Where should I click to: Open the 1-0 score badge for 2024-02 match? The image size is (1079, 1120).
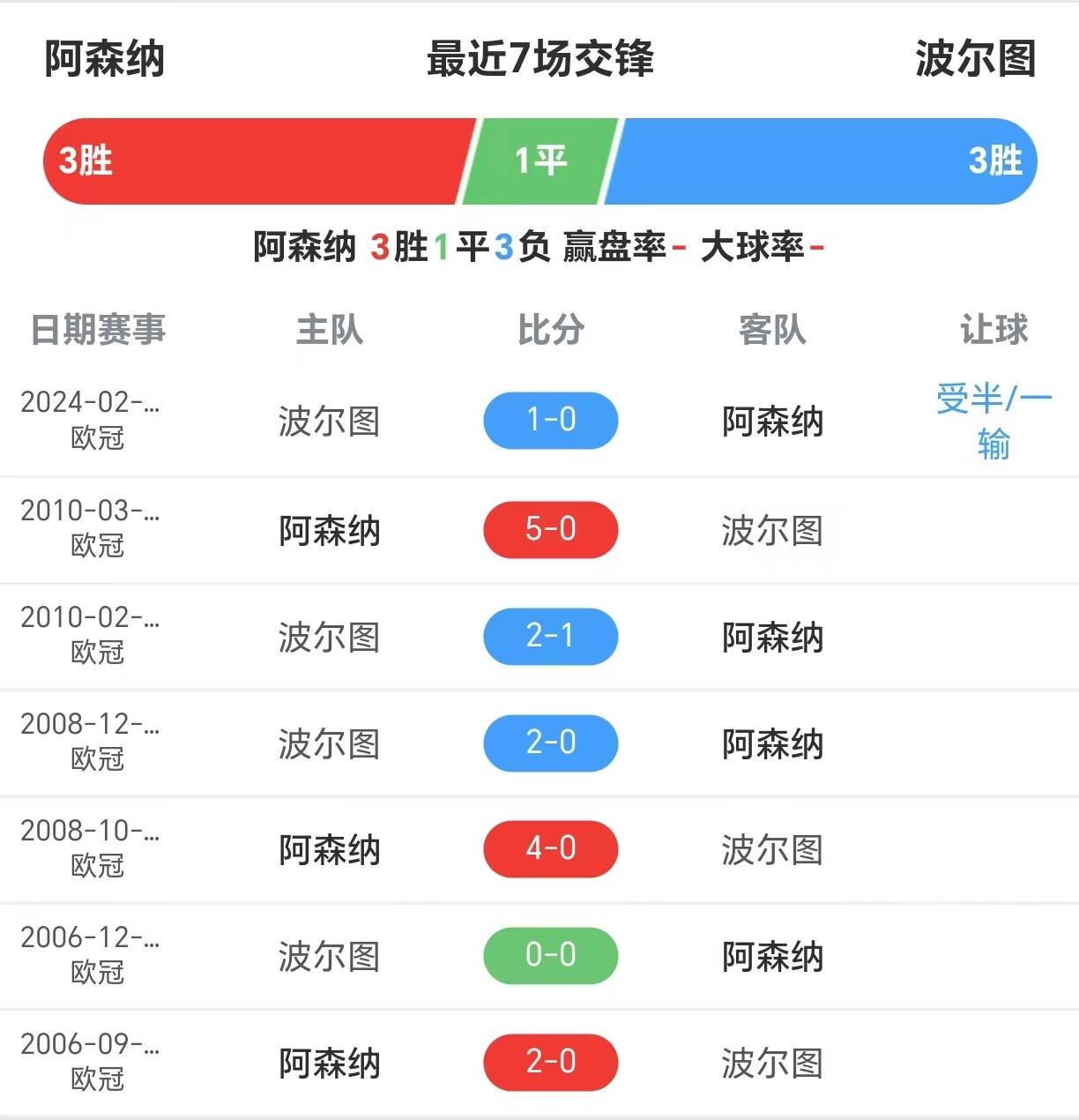[x=550, y=421]
